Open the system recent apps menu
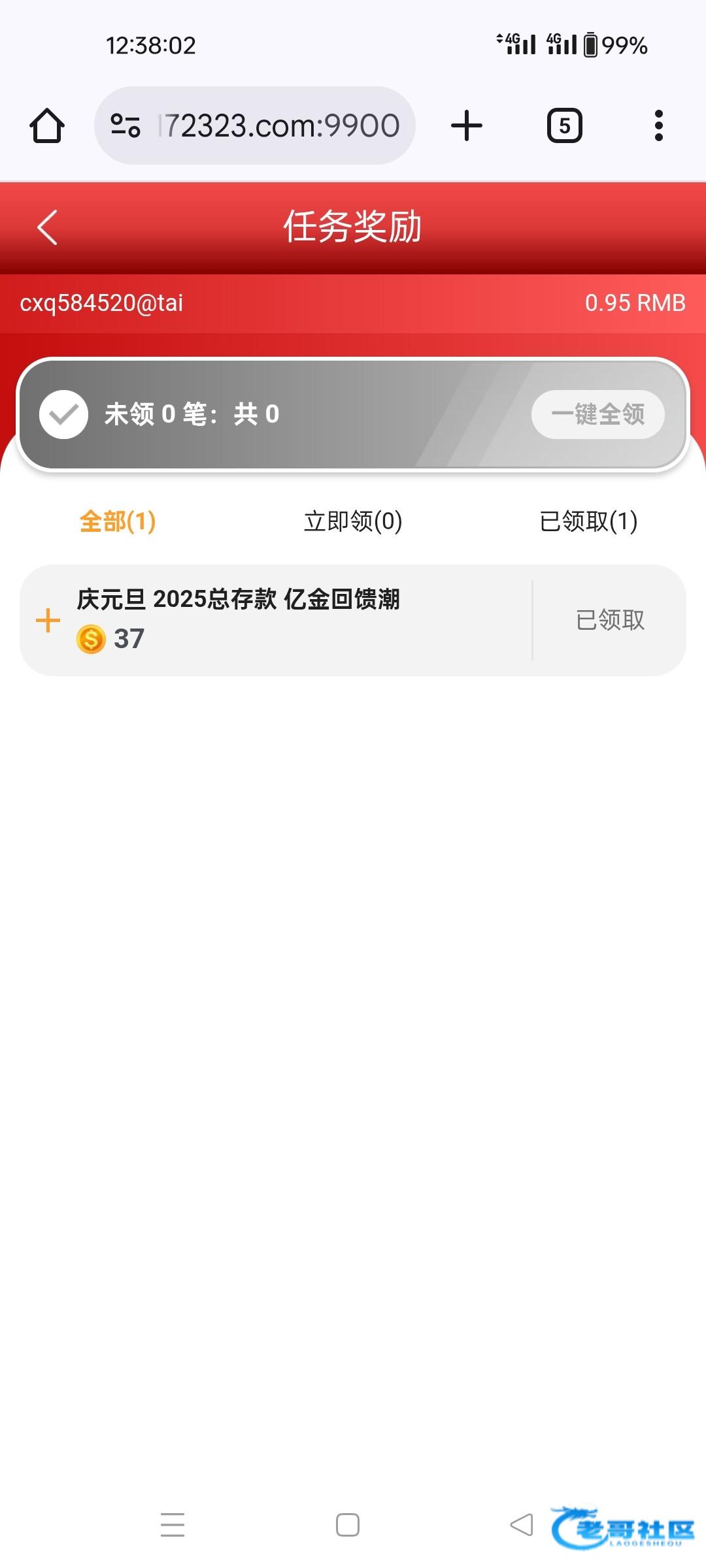This screenshot has height=1568, width=706. [173, 1525]
